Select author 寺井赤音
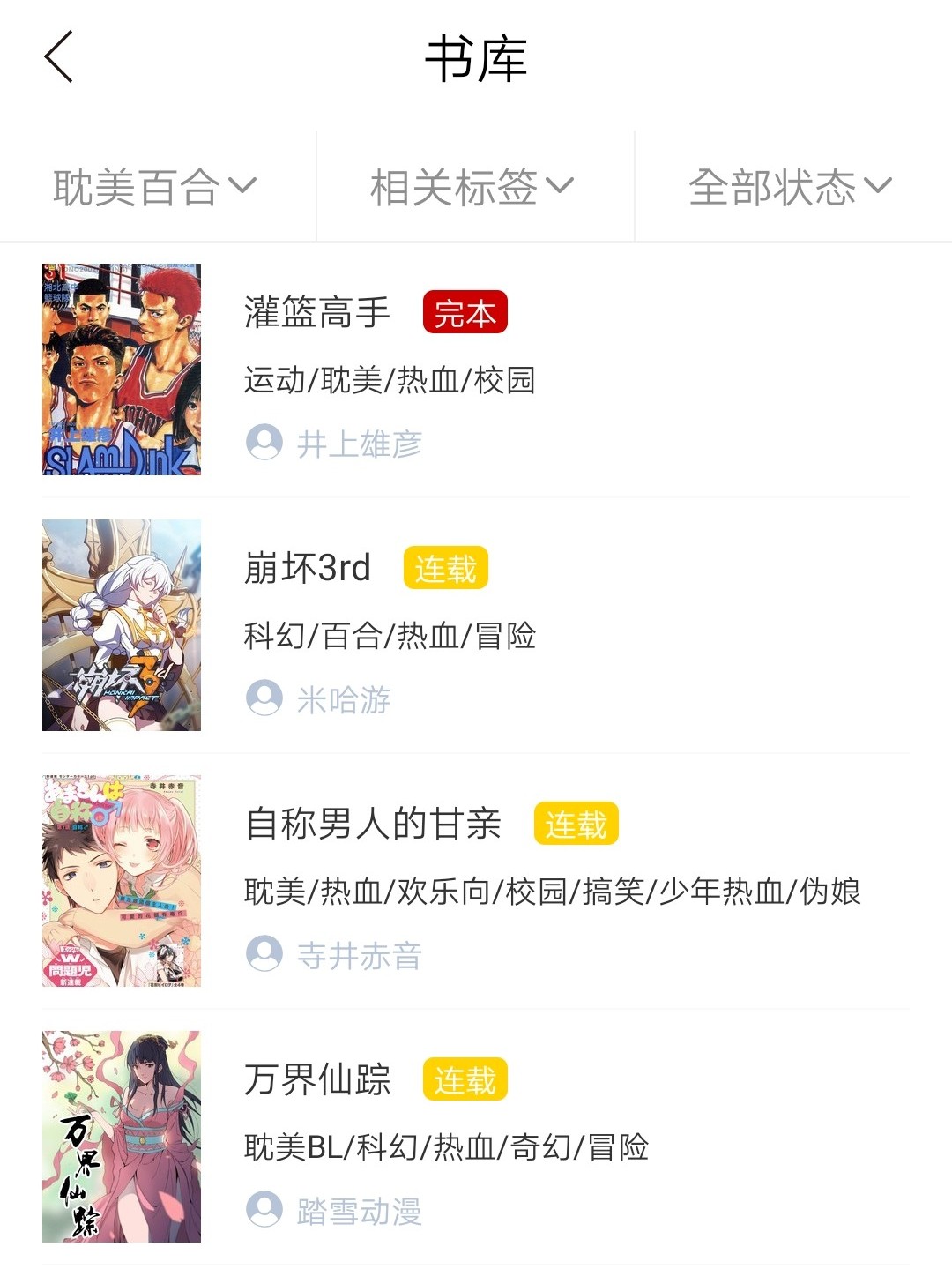Viewport: 952px width, 1269px height. [x=361, y=955]
